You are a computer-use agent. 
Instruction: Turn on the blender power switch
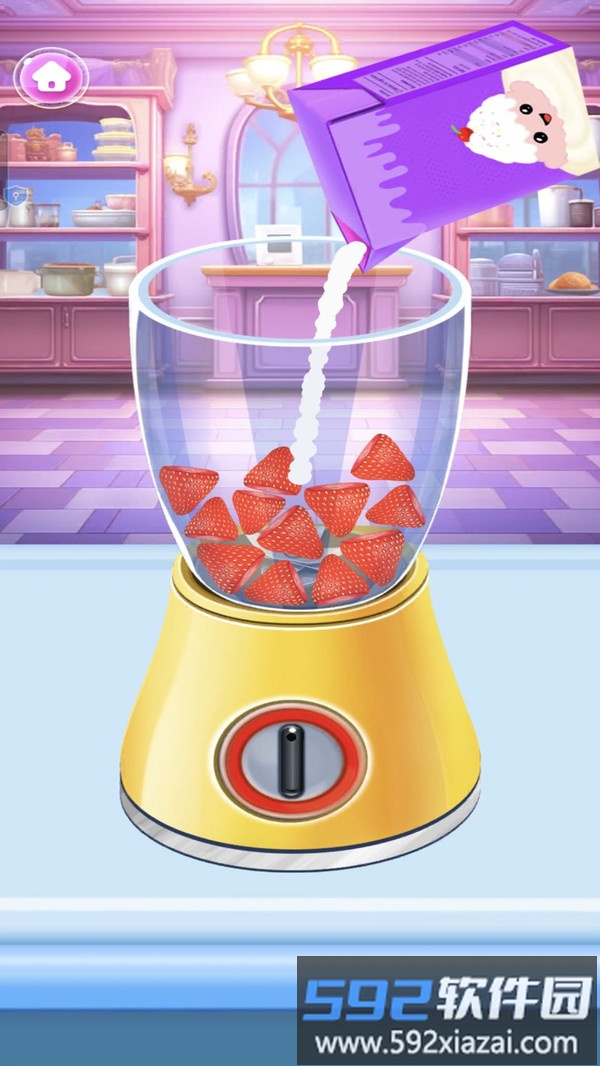point(291,760)
